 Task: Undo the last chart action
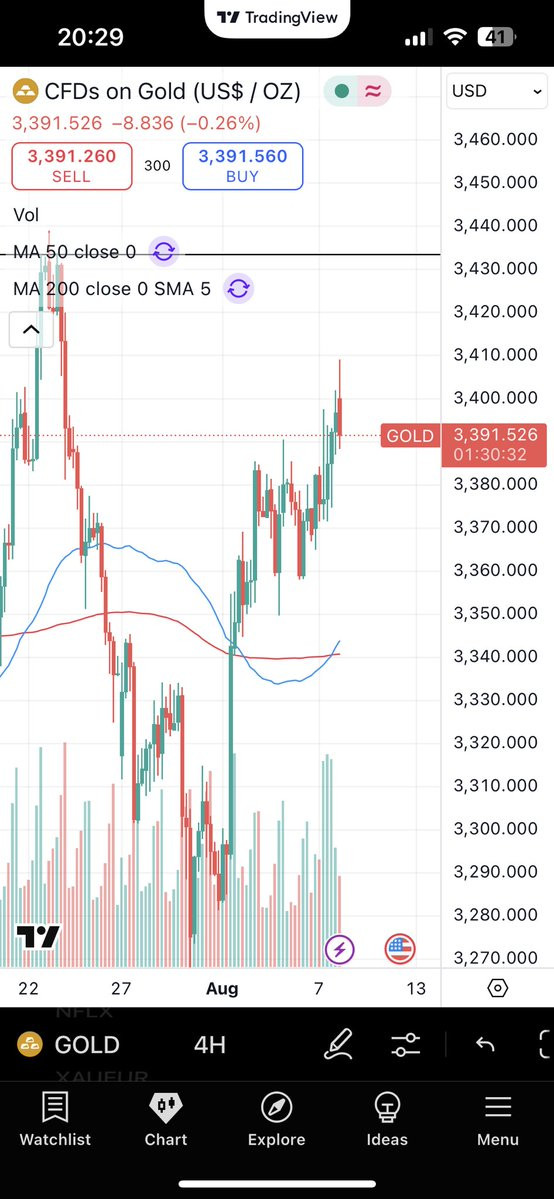[484, 1045]
